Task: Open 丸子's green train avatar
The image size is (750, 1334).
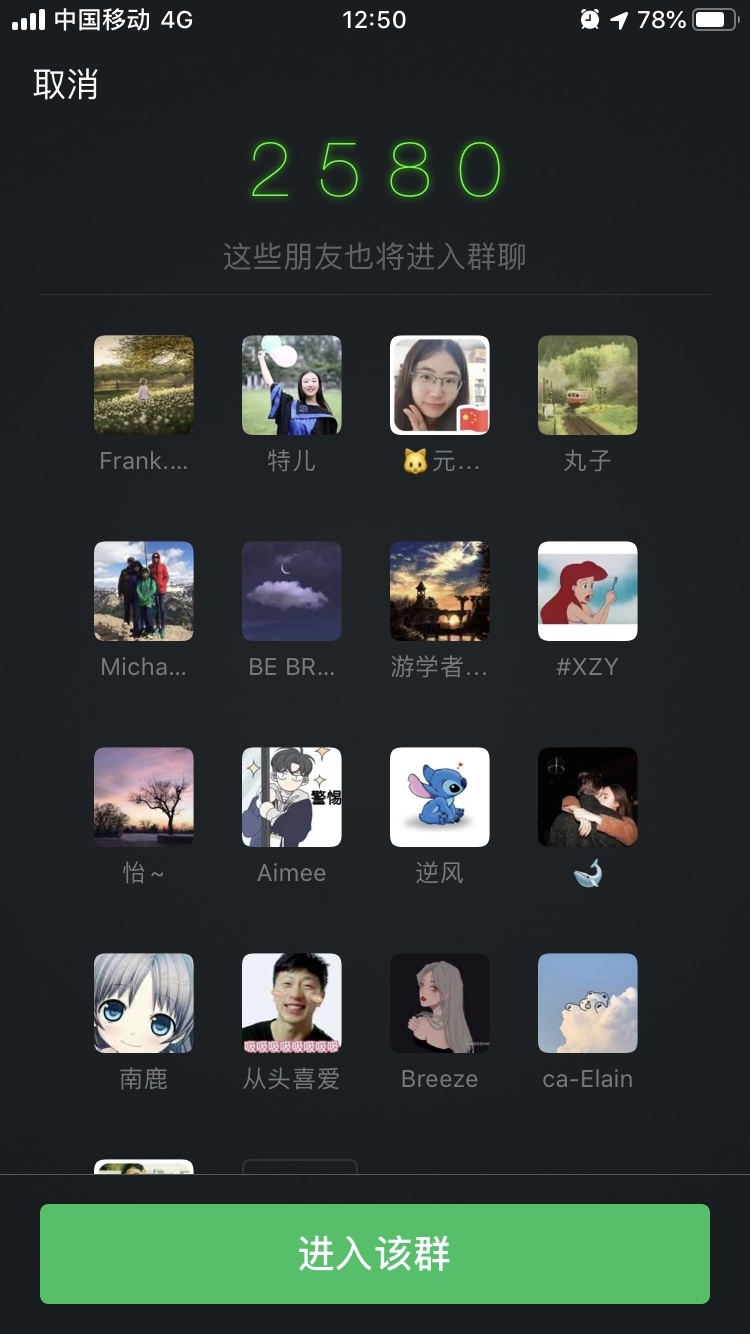Action: (587, 385)
